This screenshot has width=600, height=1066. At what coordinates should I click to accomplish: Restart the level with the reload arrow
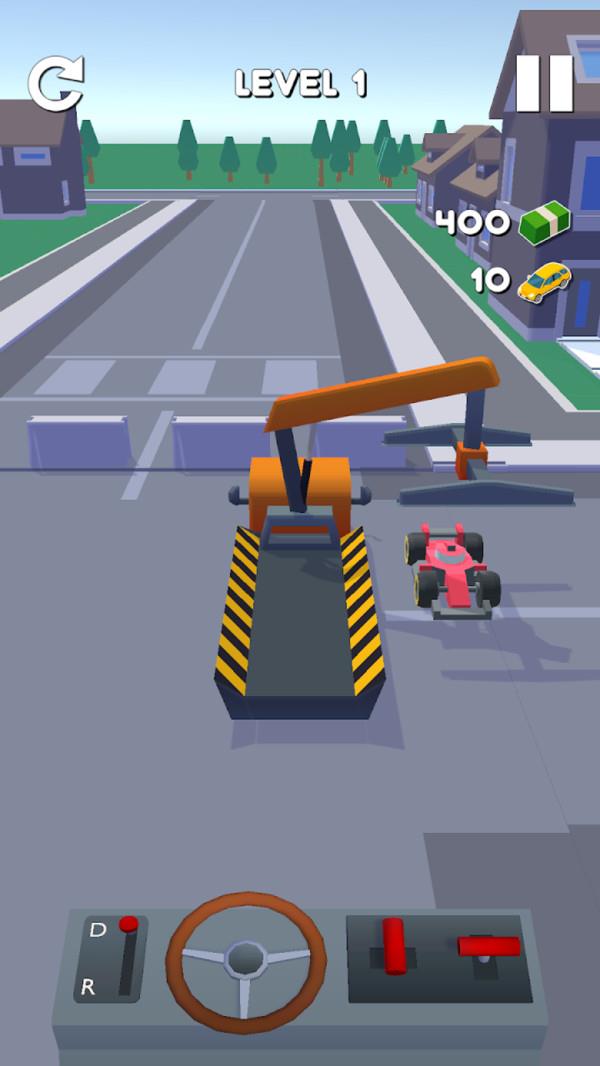click(56, 83)
